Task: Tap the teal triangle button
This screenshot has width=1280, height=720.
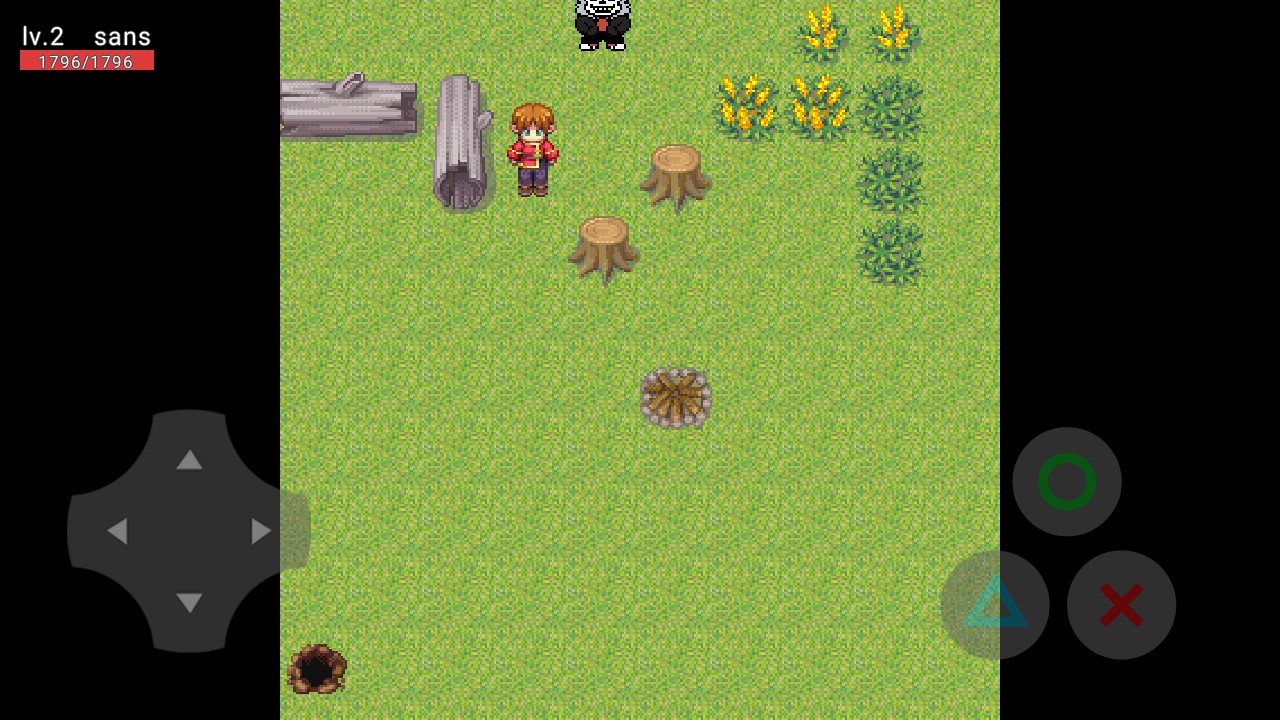Action: tap(995, 605)
